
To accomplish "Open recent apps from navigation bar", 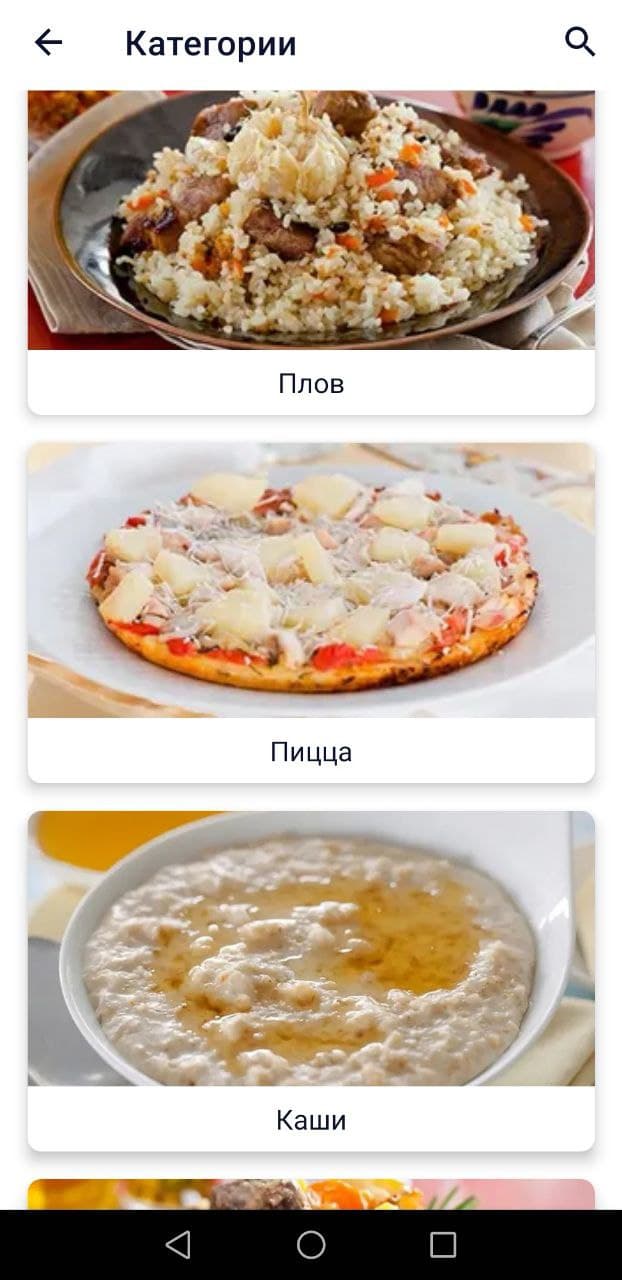I will 442,1244.
